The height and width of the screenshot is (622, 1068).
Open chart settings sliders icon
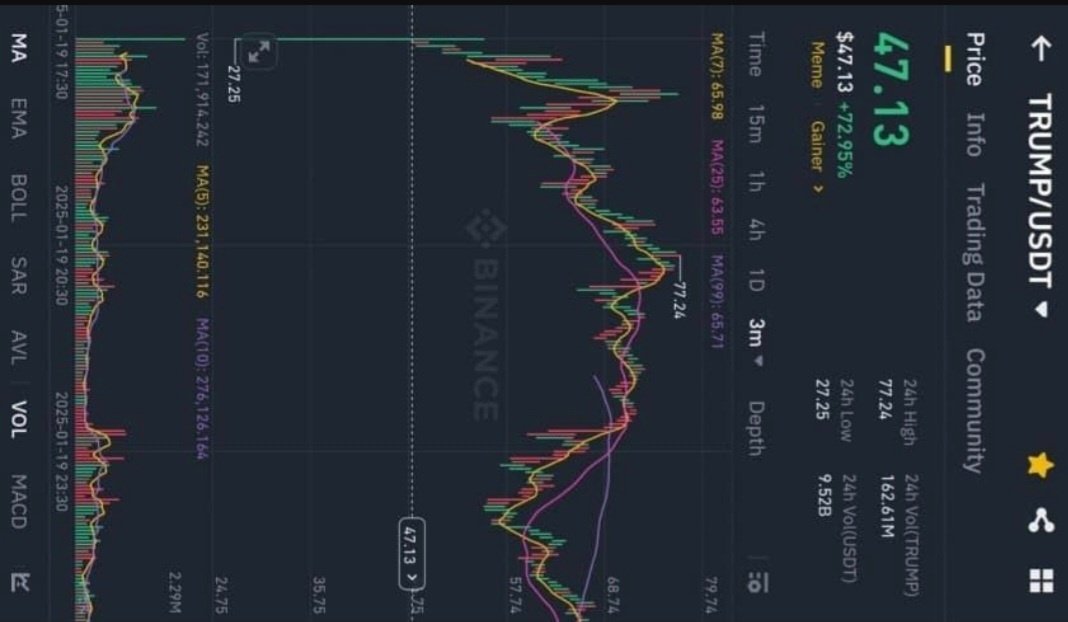[756, 581]
